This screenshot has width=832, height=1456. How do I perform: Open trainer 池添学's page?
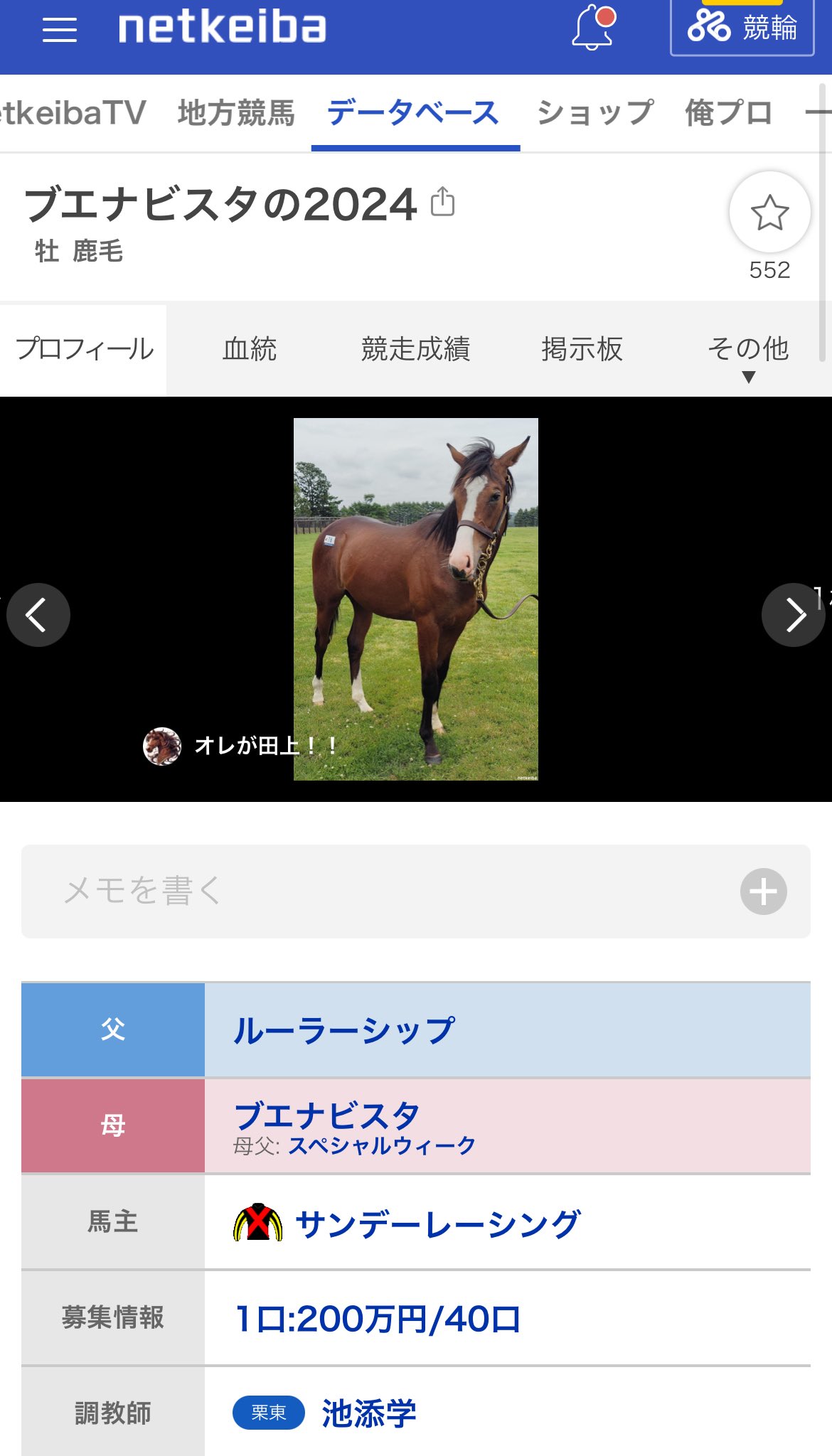point(368,1413)
